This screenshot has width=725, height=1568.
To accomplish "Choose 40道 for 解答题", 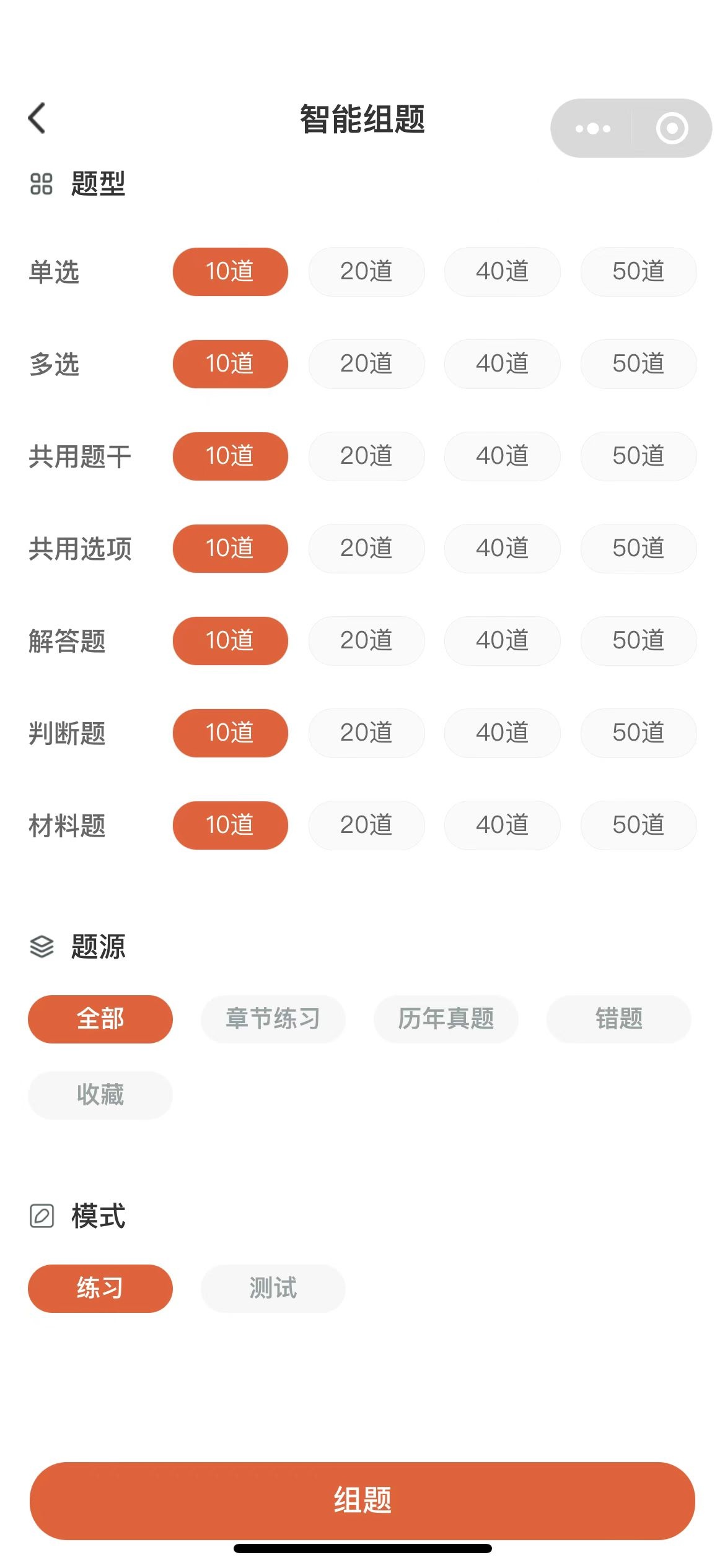I will point(502,641).
